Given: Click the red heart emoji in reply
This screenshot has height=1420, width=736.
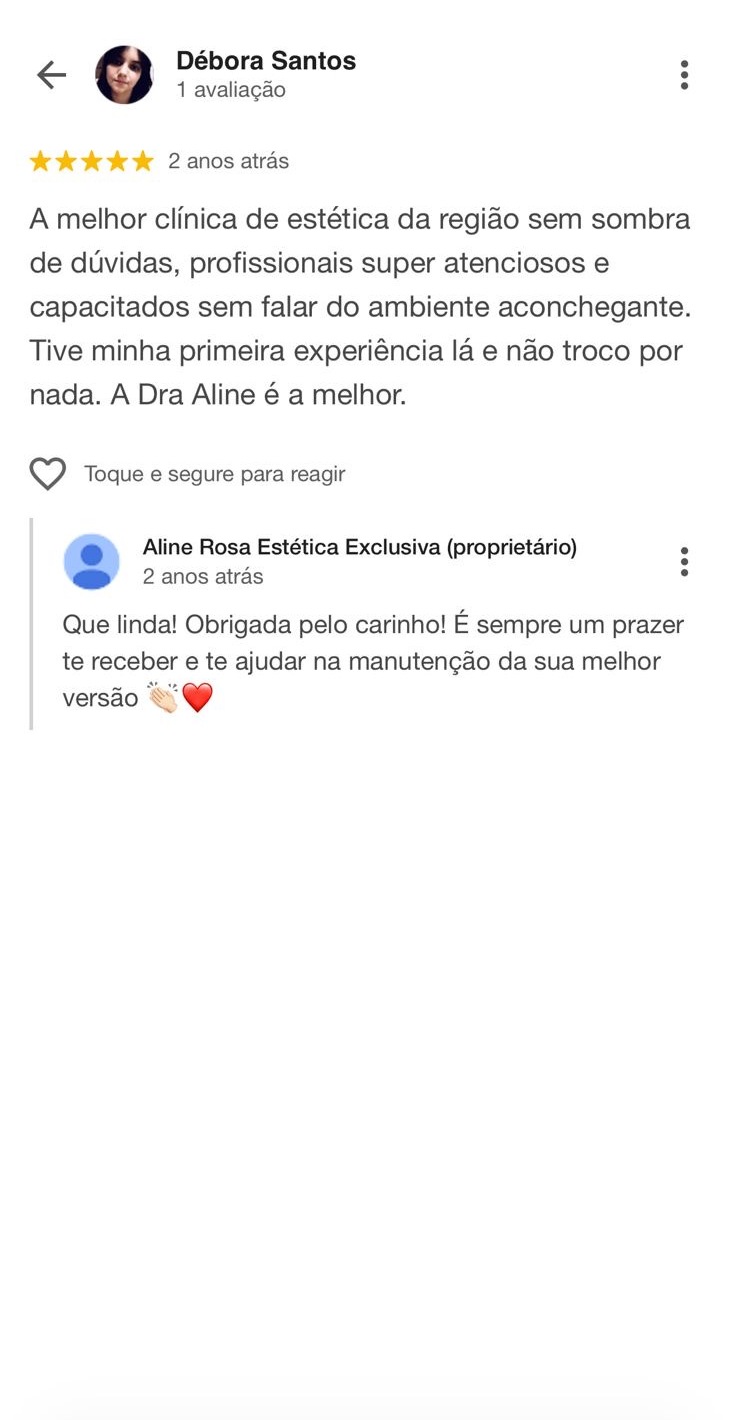Looking at the screenshot, I should (x=196, y=697).
